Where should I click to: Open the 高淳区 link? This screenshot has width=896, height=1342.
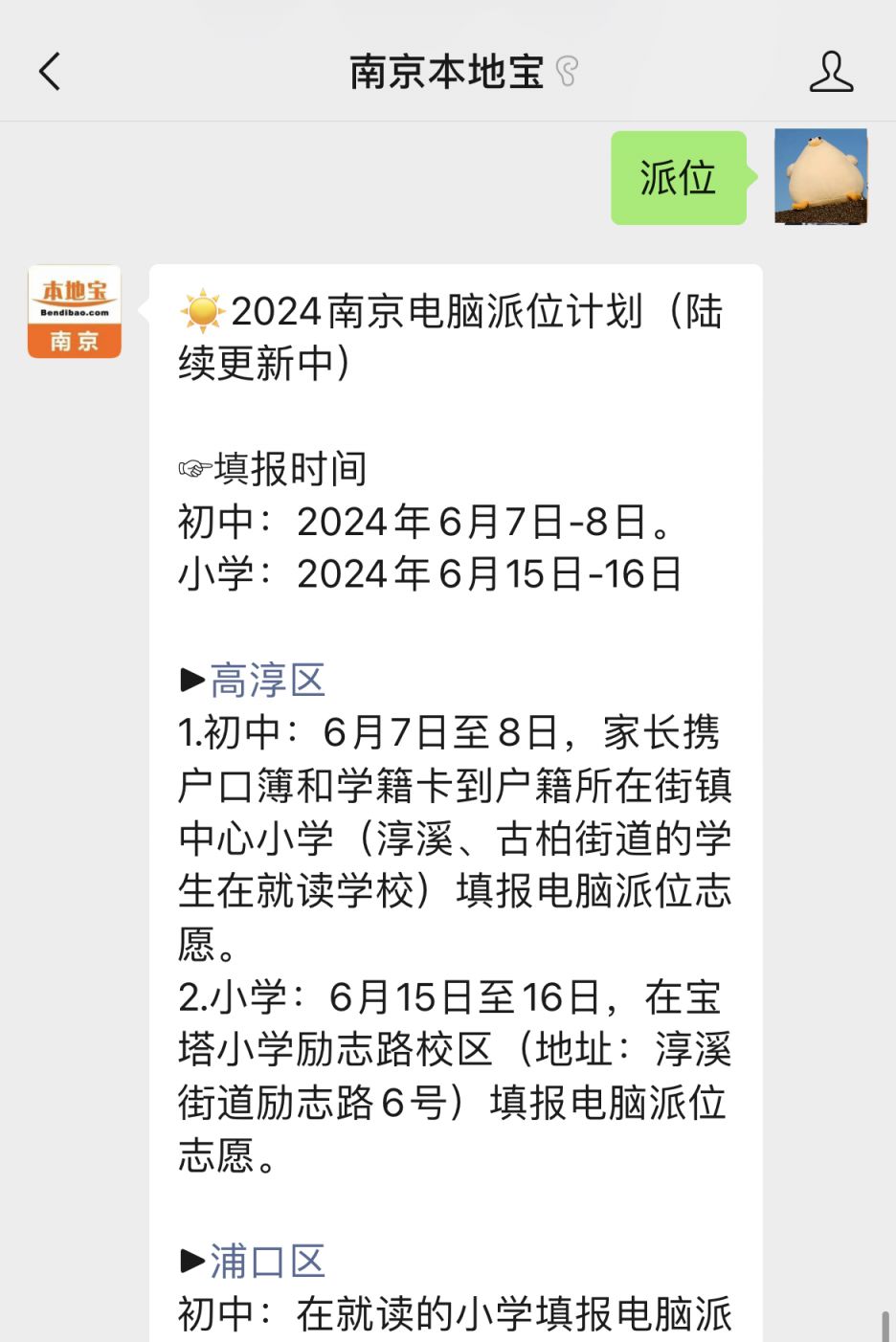pyautogui.click(x=267, y=681)
